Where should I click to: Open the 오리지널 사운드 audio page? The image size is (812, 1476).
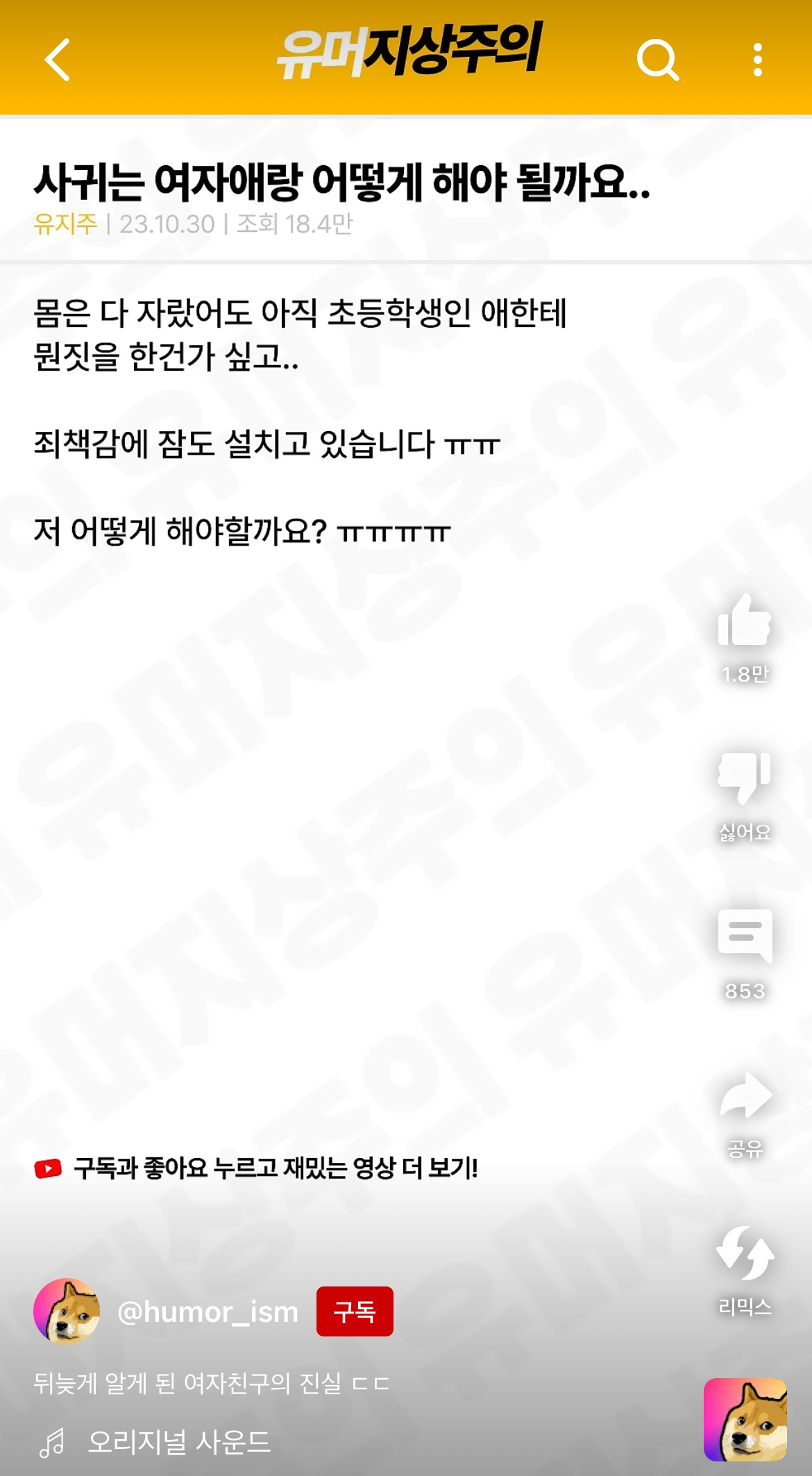178,1443
